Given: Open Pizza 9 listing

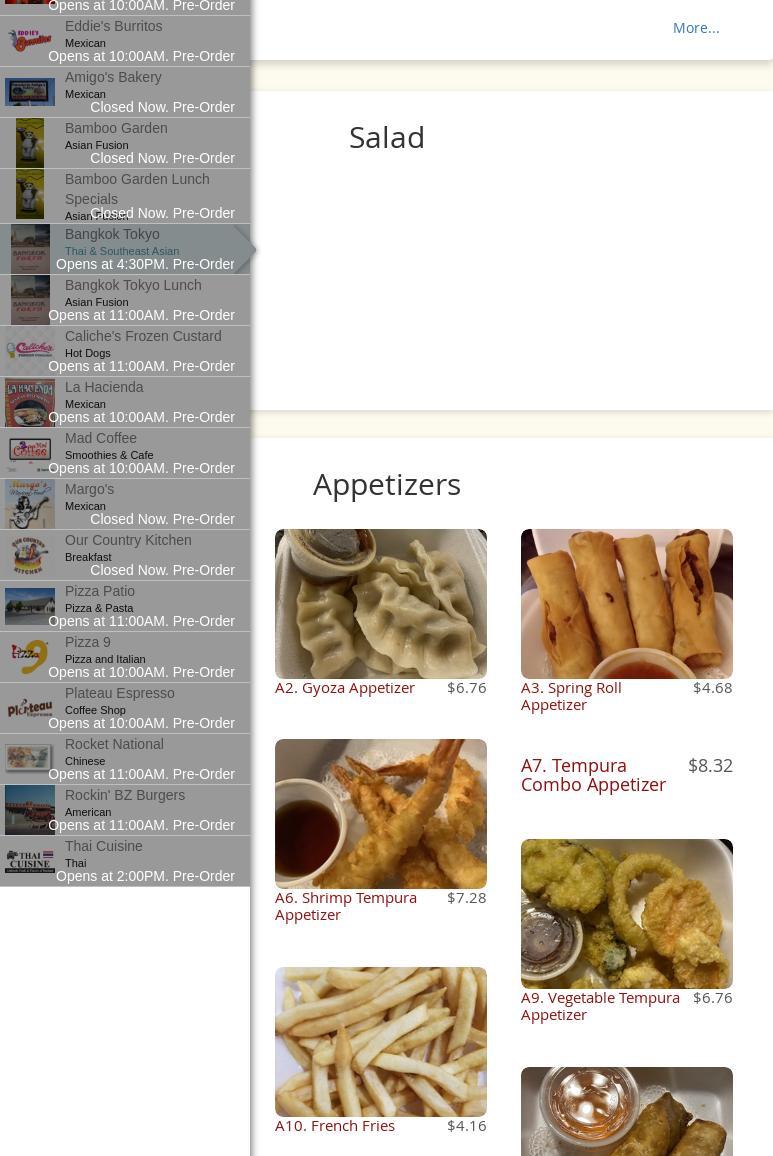Looking at the screenshot, I should tap(88, 643).
